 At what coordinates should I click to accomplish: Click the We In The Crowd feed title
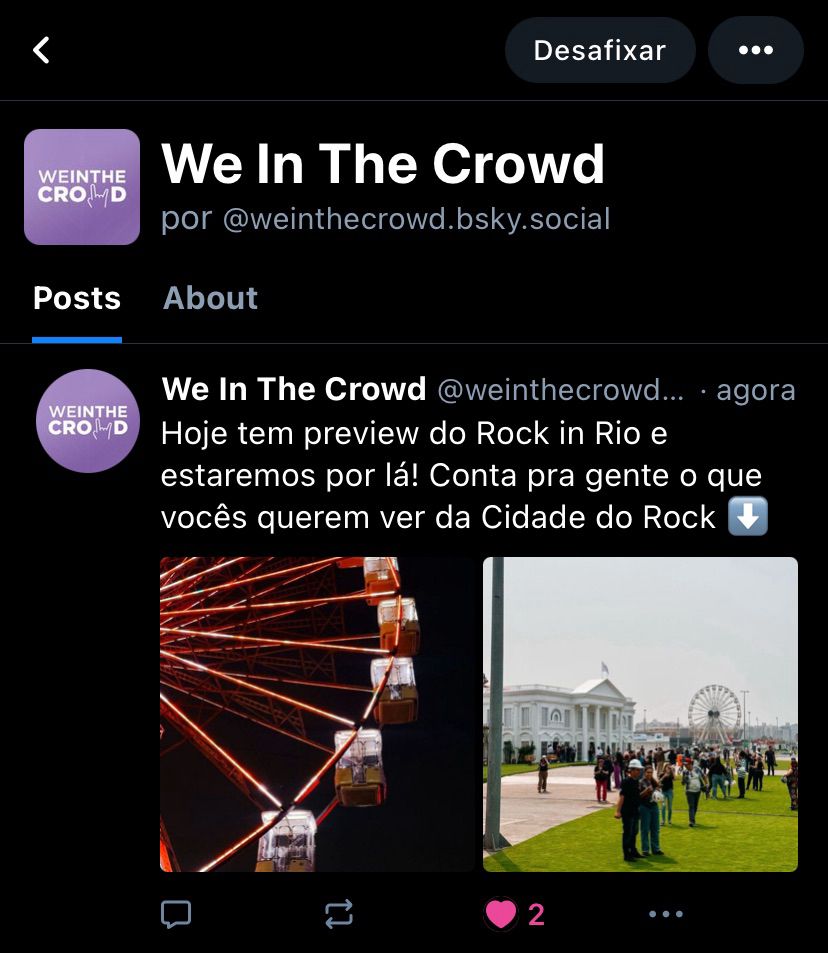[x=384, y=163]
